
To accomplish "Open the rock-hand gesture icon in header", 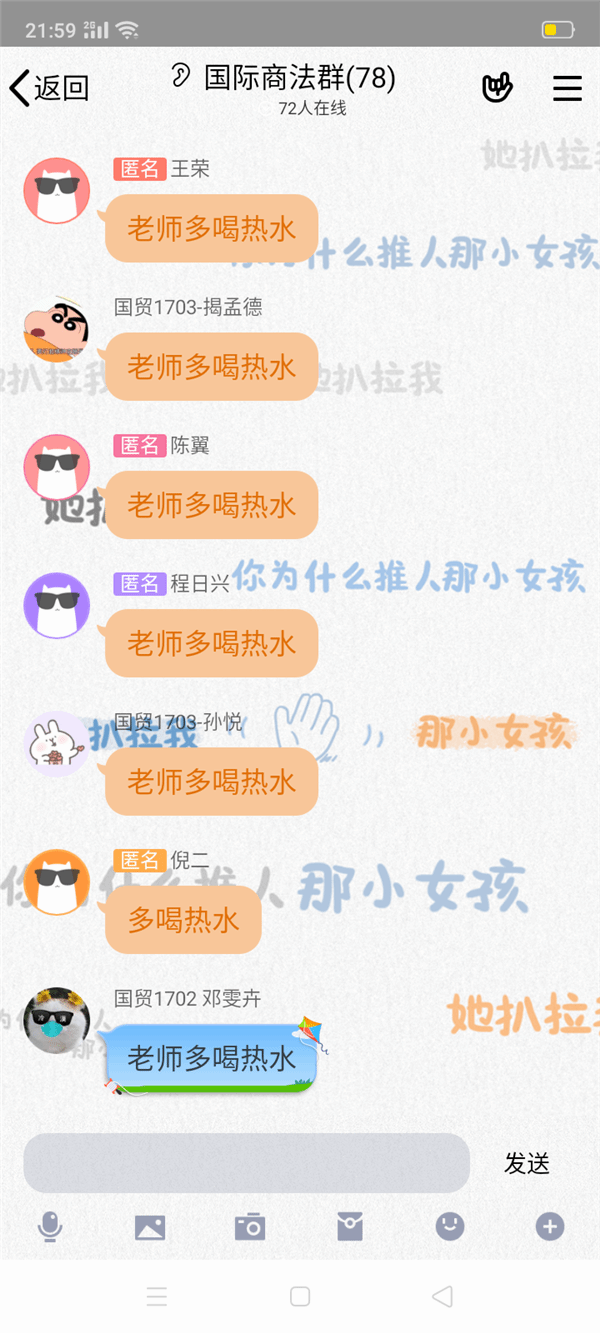I will click(497, 88).
